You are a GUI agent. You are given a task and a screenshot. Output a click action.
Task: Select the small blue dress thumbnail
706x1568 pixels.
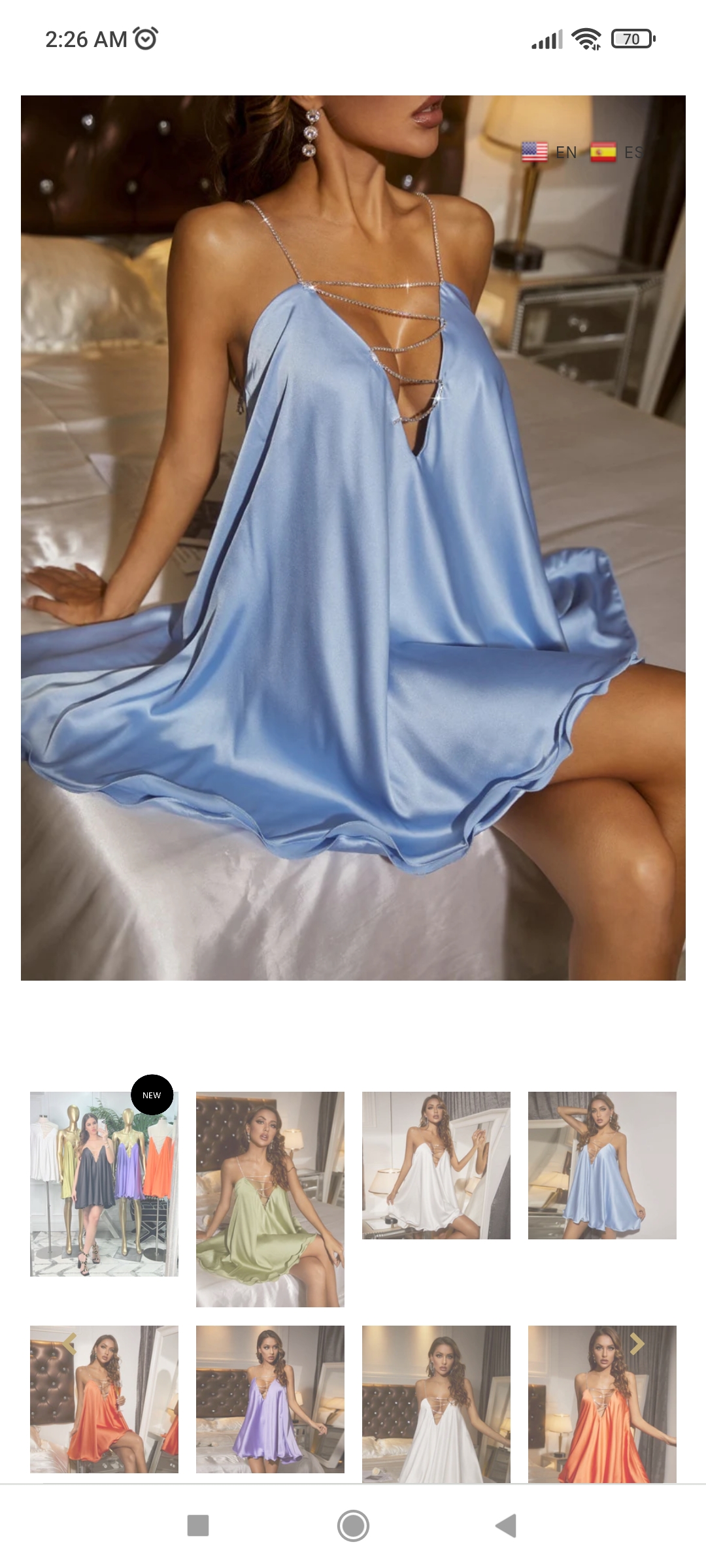602,1165
